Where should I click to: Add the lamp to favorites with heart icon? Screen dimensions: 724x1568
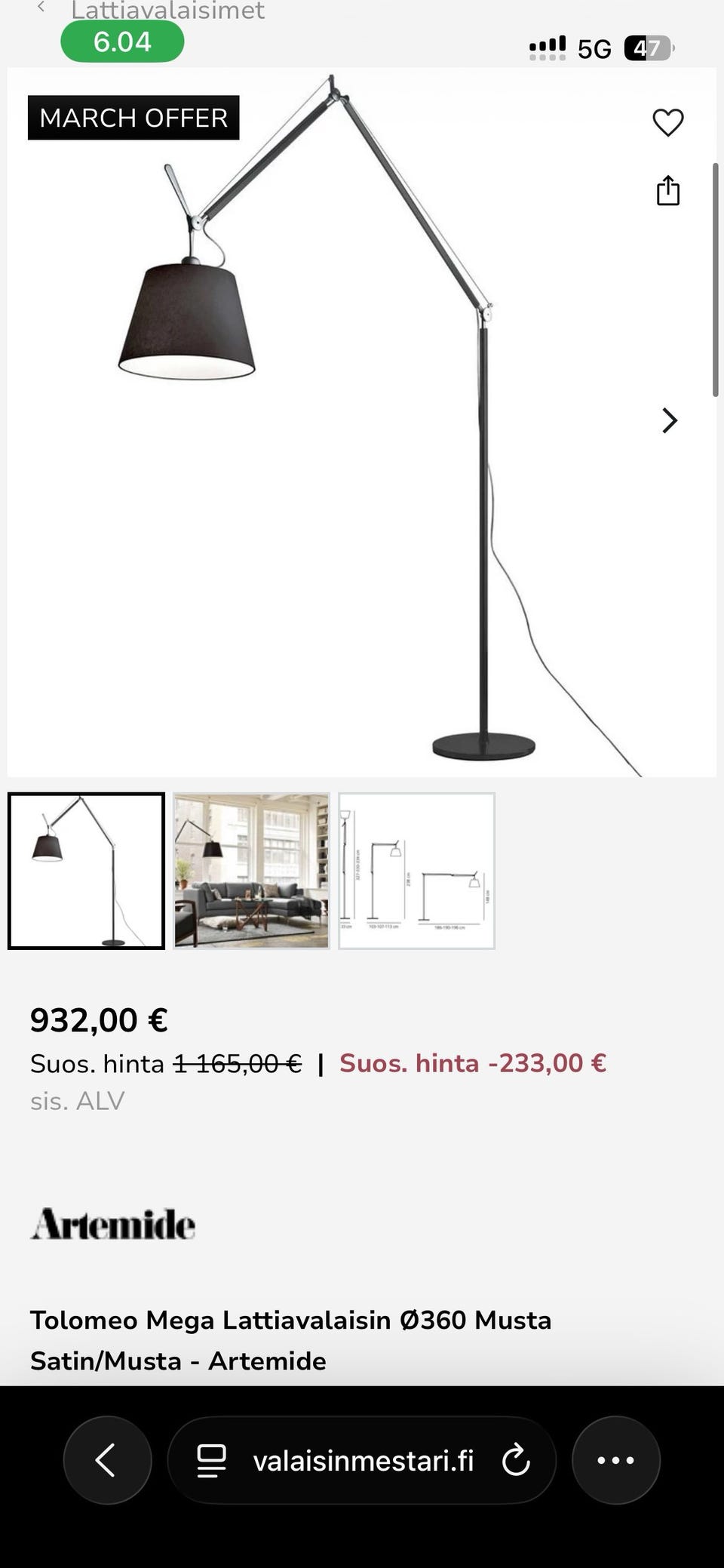(667, 122)
